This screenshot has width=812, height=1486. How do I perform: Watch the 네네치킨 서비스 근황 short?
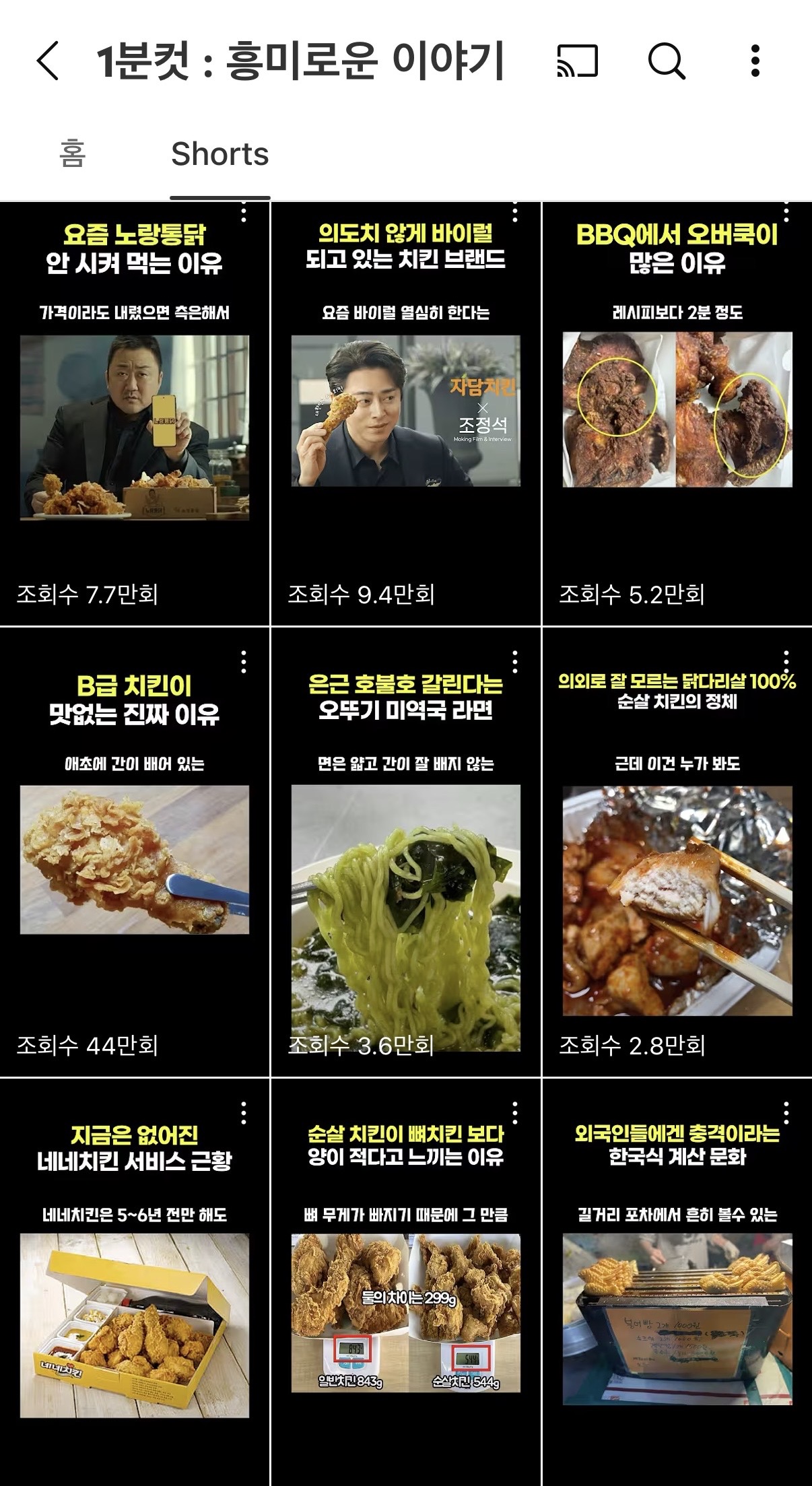point(135,1283)
